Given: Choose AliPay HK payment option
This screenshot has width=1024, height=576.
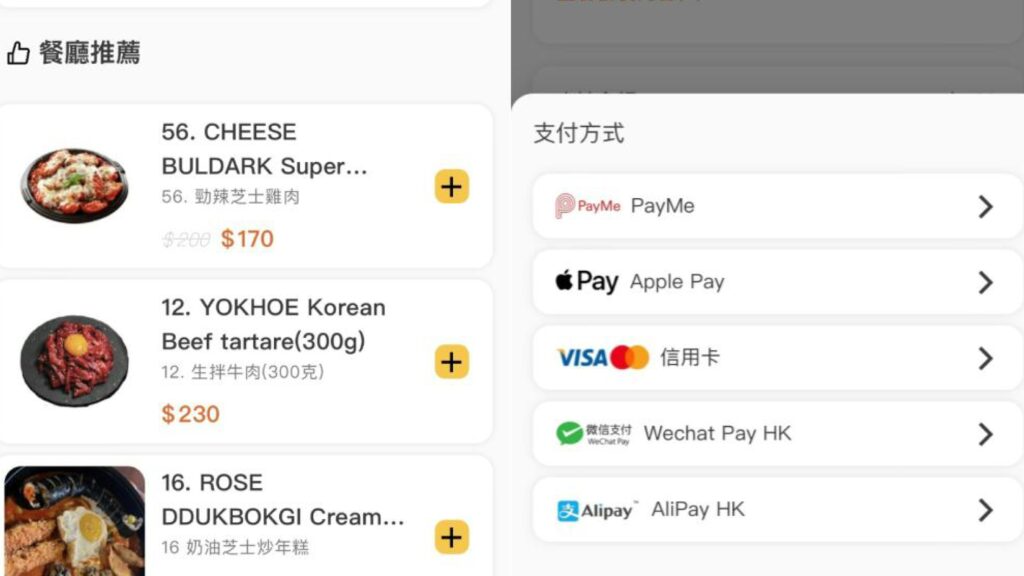Looking at the screenshot, I should pyautogui.click(x=772, y=510).
